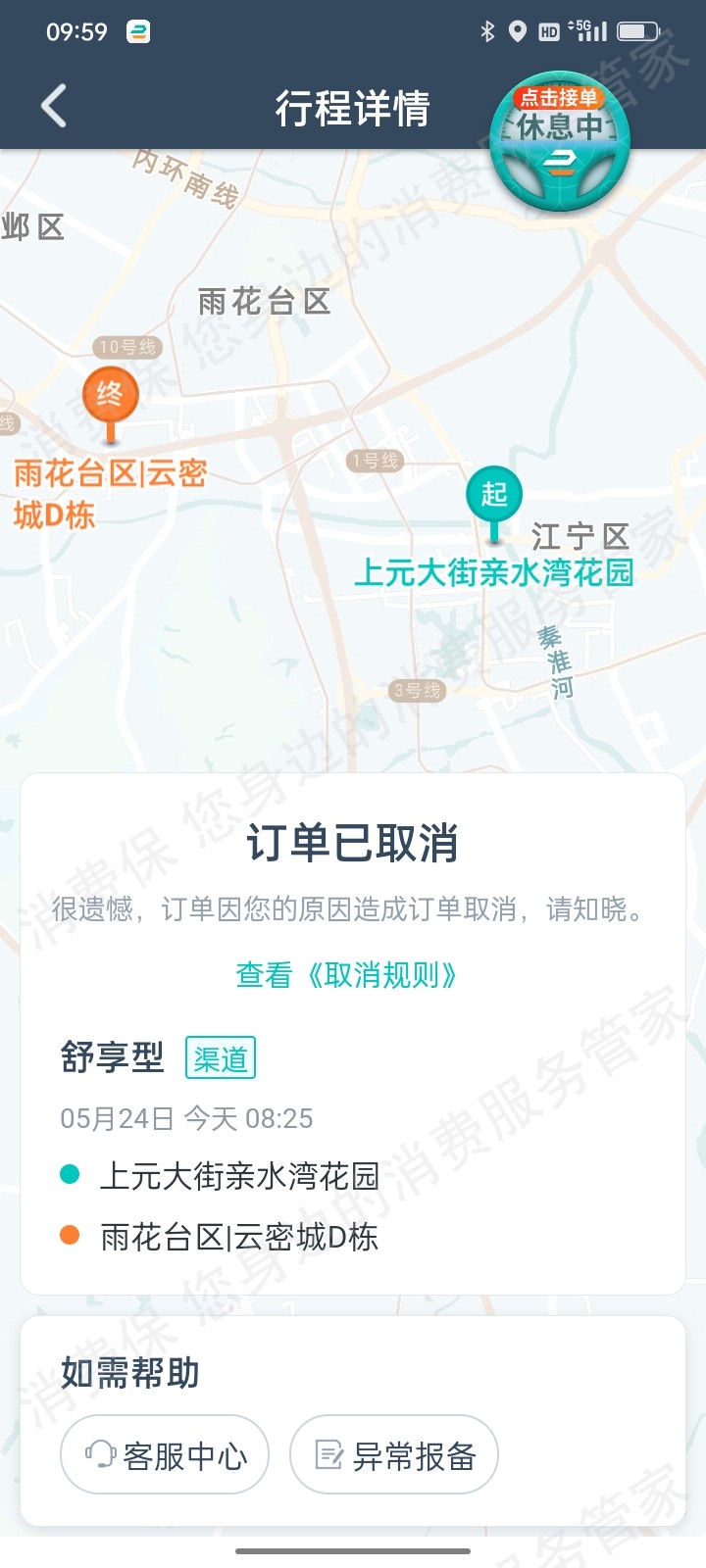
Task: Tap the order time 05月24日 今天 08:25
Action: pos(184,1118)
